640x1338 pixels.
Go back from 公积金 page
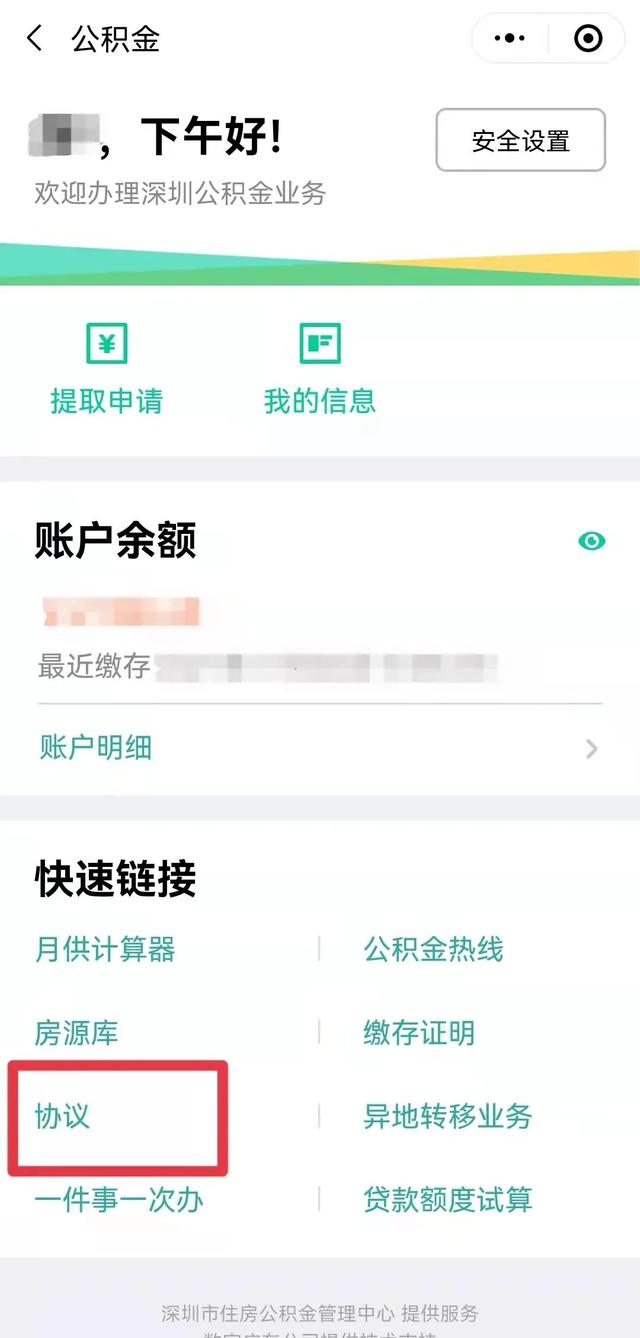[35, 39]
